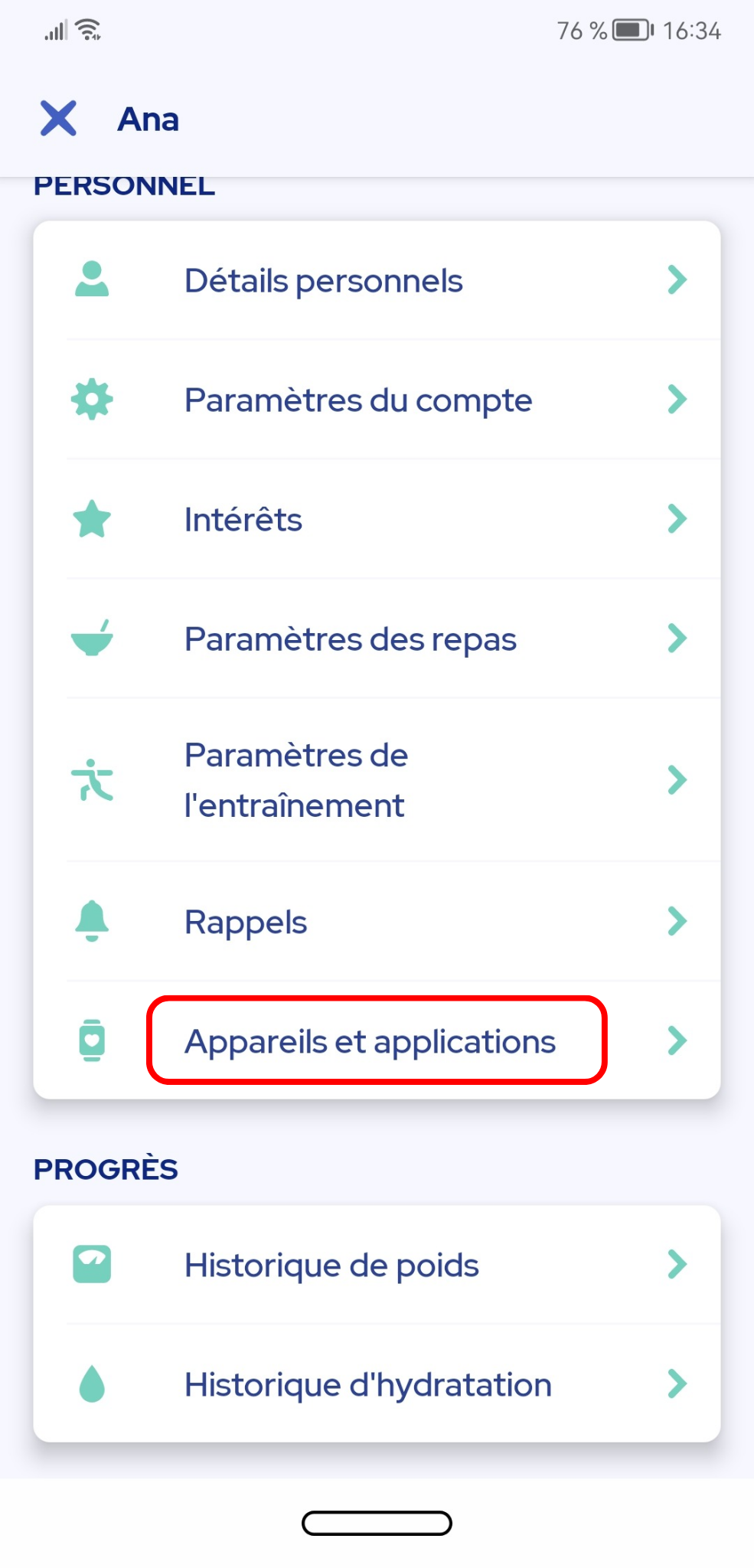Viewport: 754px width, 1568px height.
Task: View Historique de poids
Action: (377, 1265)
